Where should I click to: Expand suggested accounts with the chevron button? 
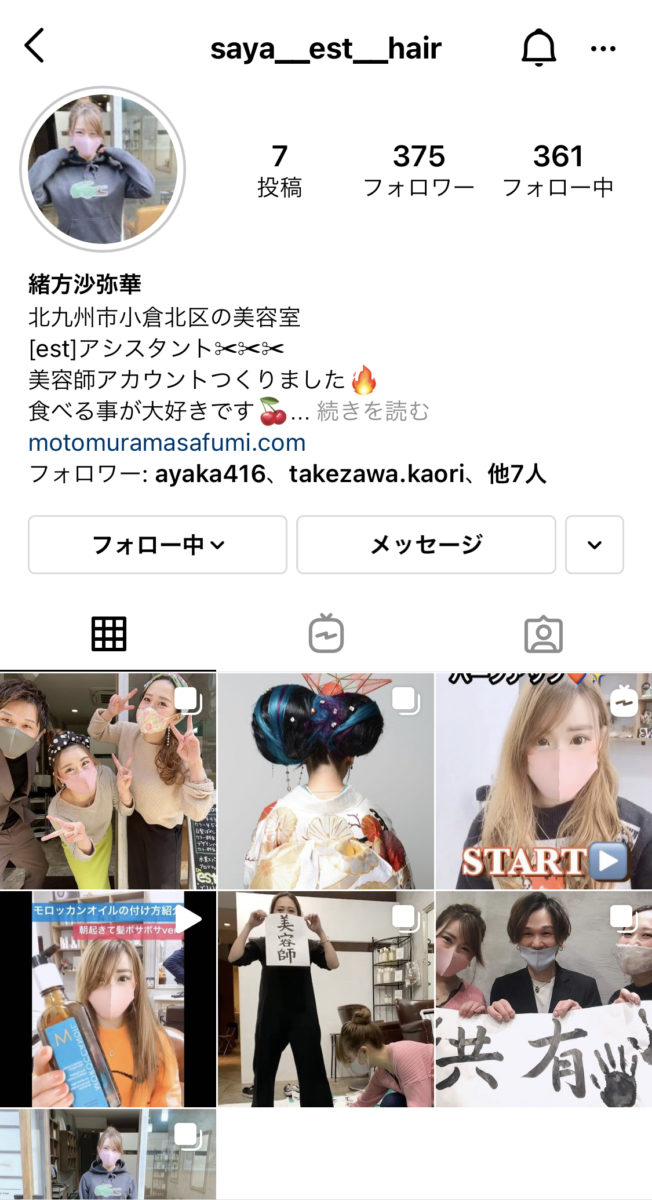[595, 545]
